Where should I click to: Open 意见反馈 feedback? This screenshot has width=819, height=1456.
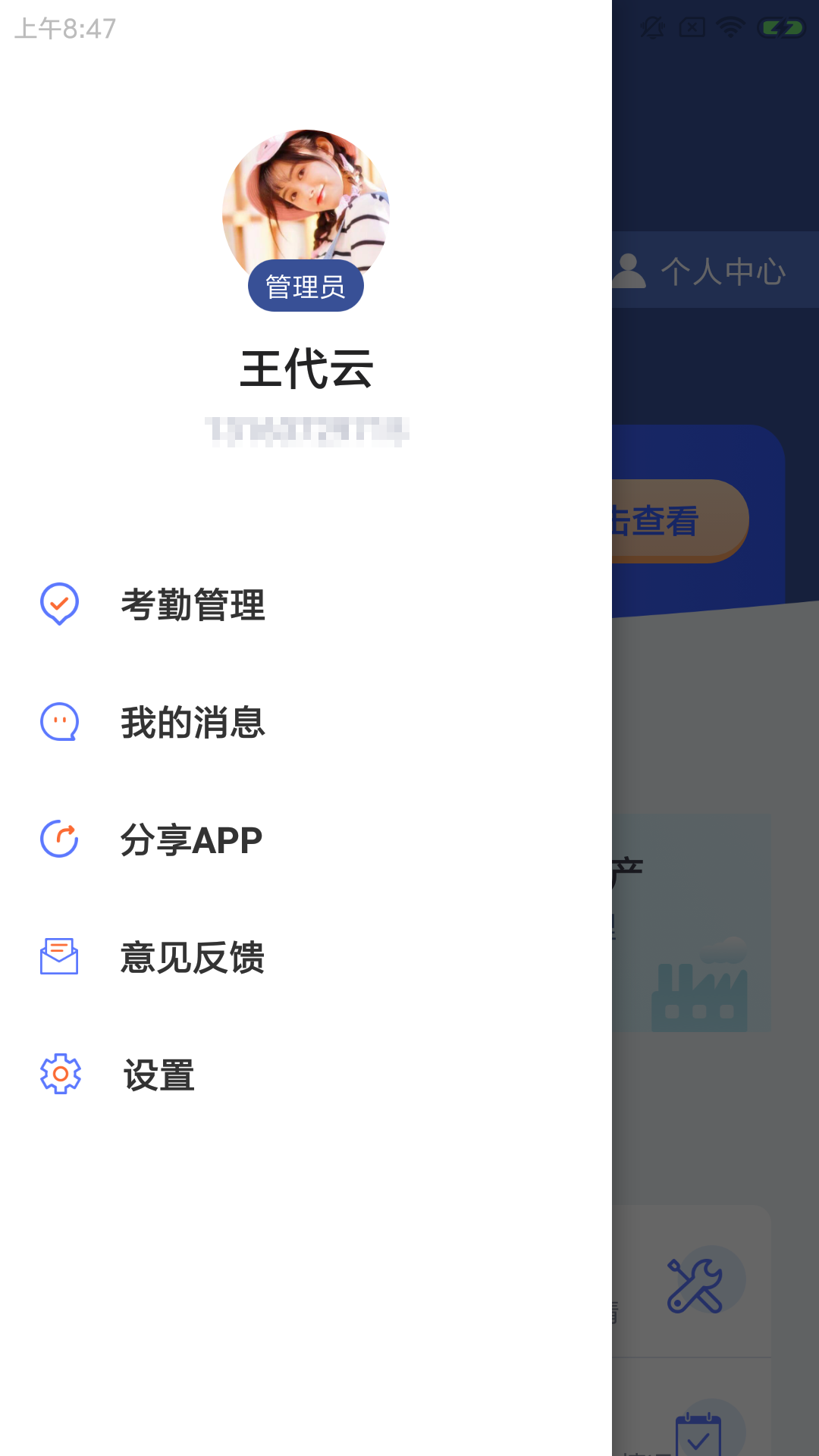point(306,957)
